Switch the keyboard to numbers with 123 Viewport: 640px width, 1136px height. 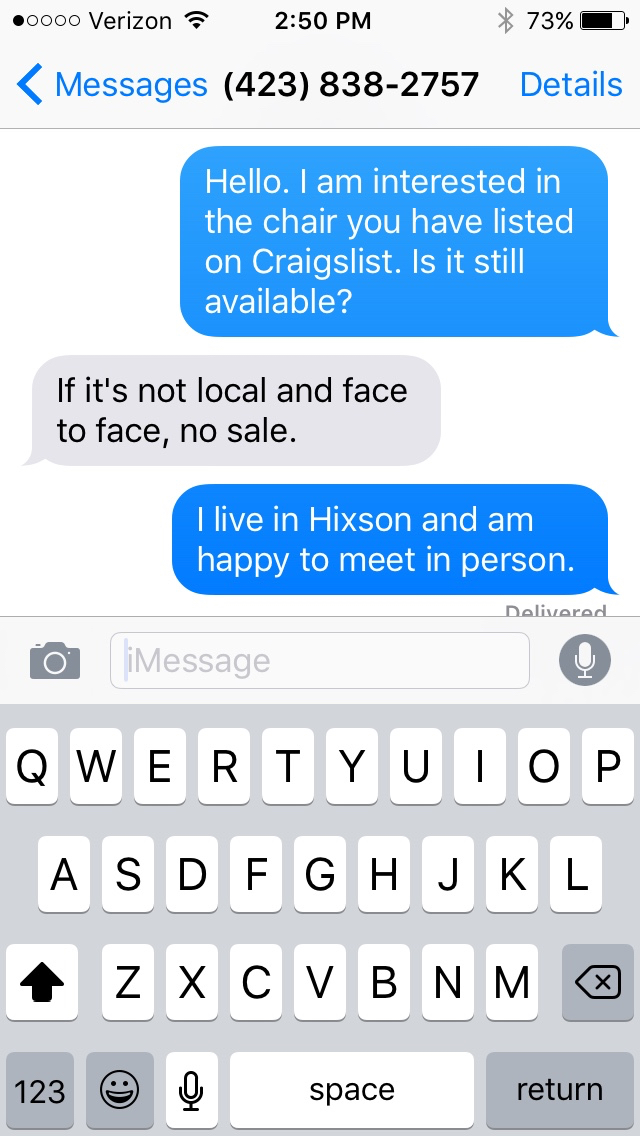coord(40,1090)
